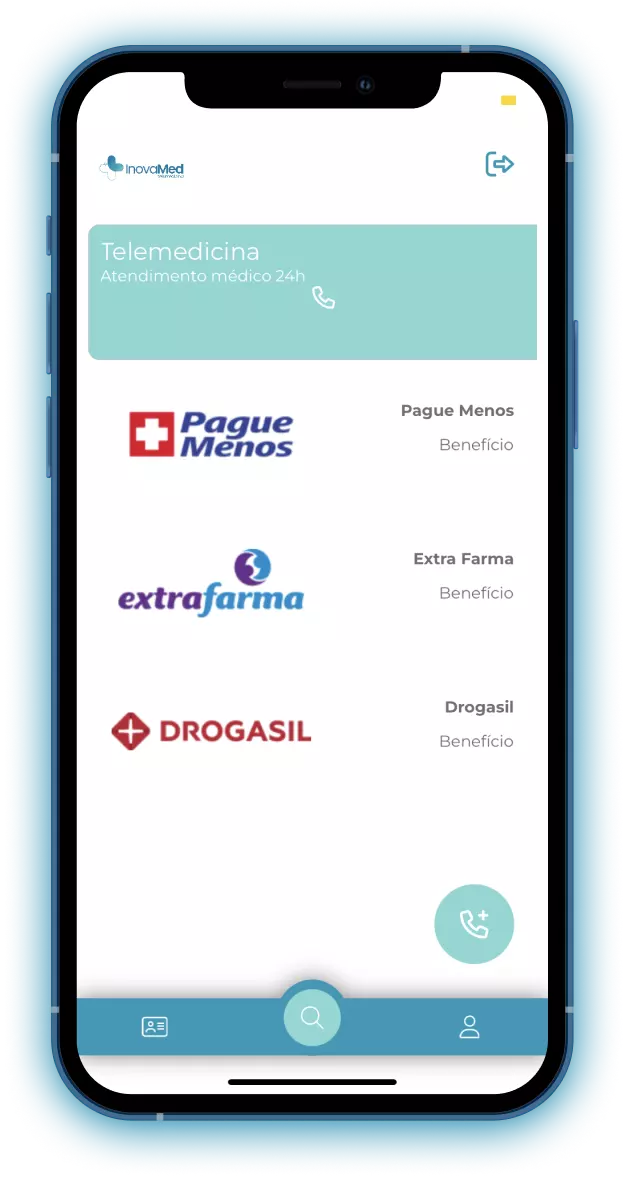Open the card tab in bottom bar
Viewport: 626px width, 1178px height.
click(155, 1026)
